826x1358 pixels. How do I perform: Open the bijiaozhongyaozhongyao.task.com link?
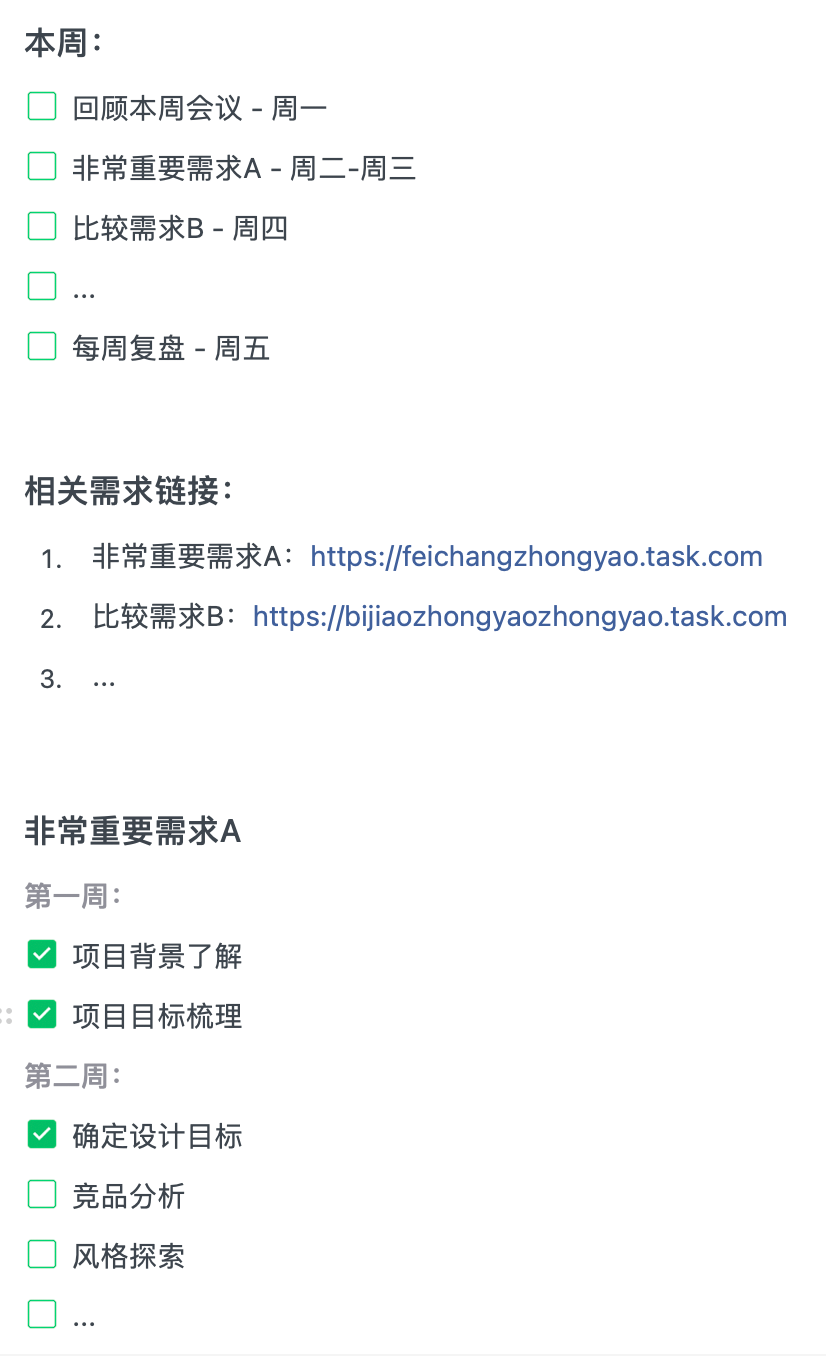coord(519,617)
